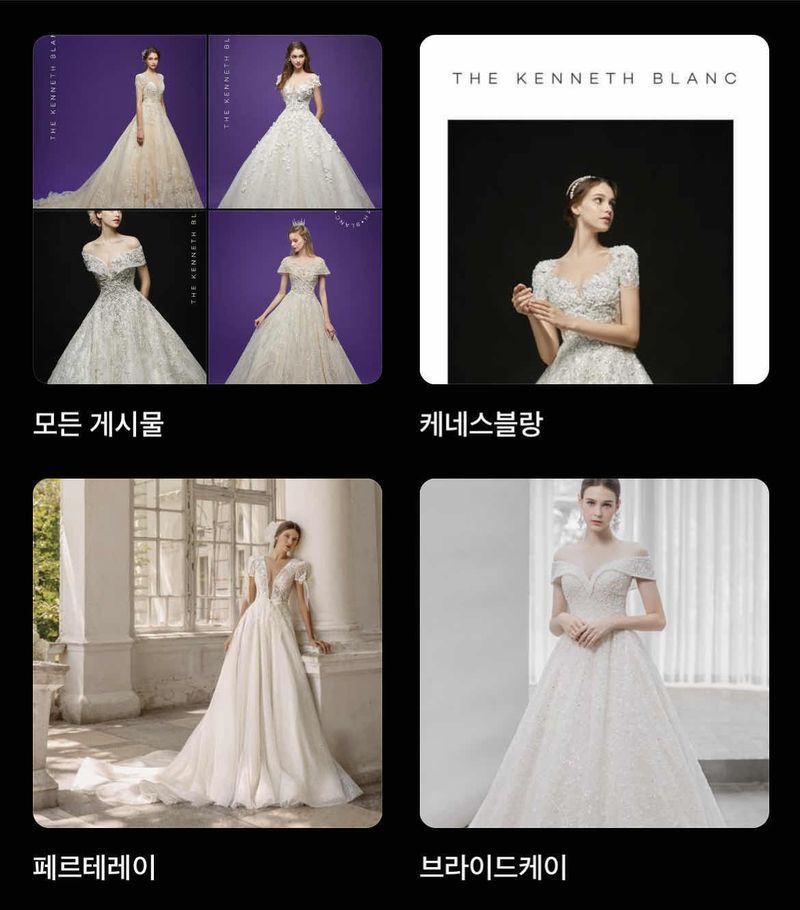Open the 모든 게시물 collection
Viewport: 800px width, 910px height.
coord(207,210)
